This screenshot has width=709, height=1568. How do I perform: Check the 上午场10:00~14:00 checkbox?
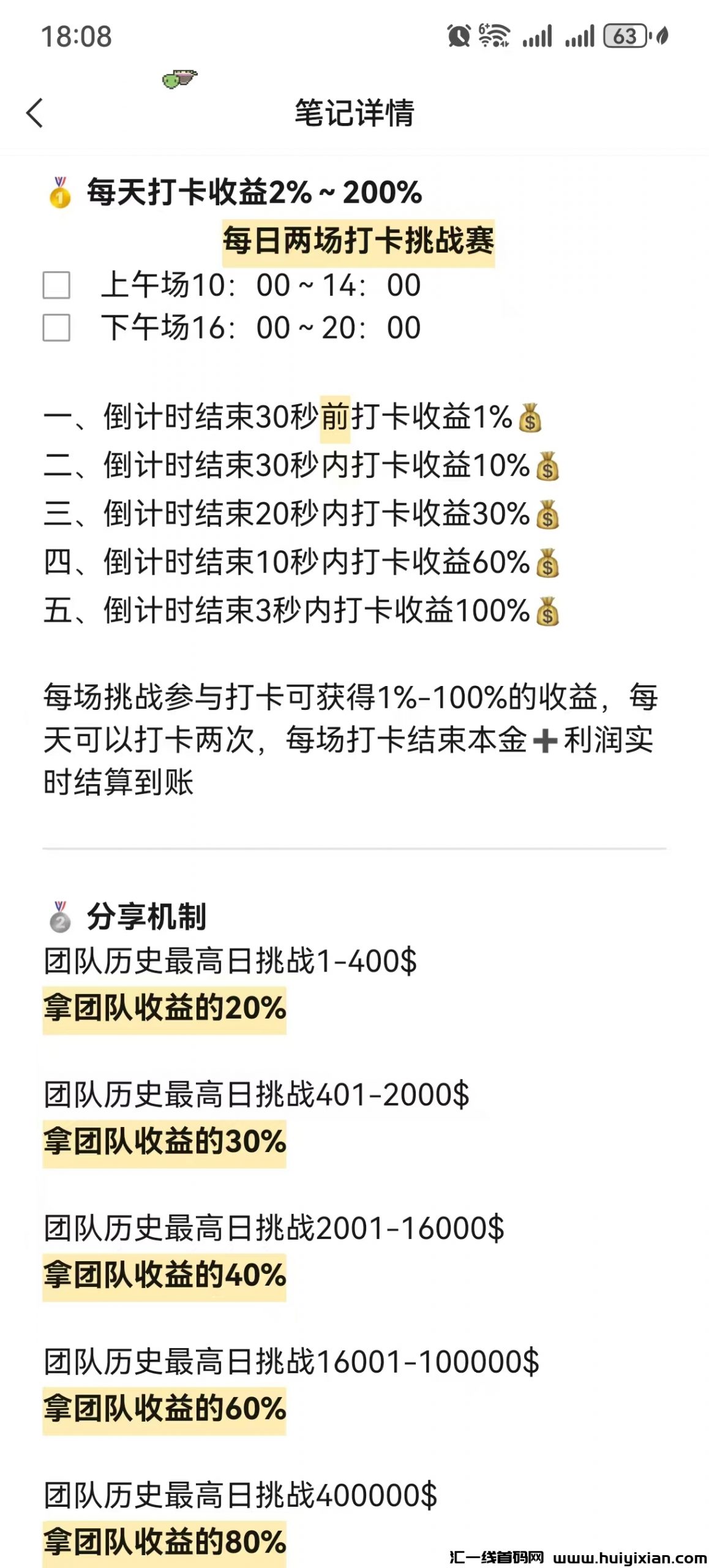[x=56, y=285]
